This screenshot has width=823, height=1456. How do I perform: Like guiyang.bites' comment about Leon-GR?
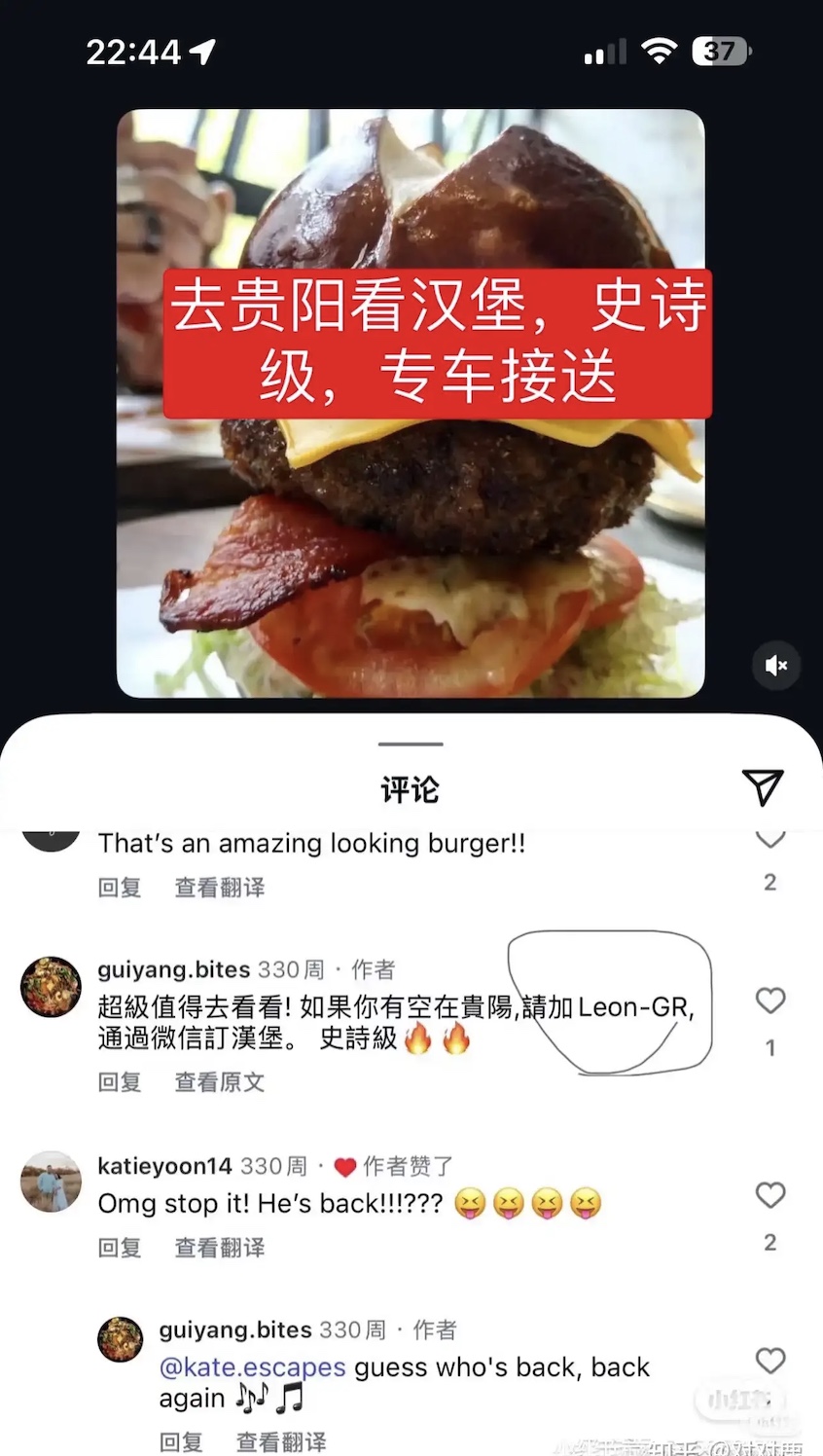tap(769, 1001)
